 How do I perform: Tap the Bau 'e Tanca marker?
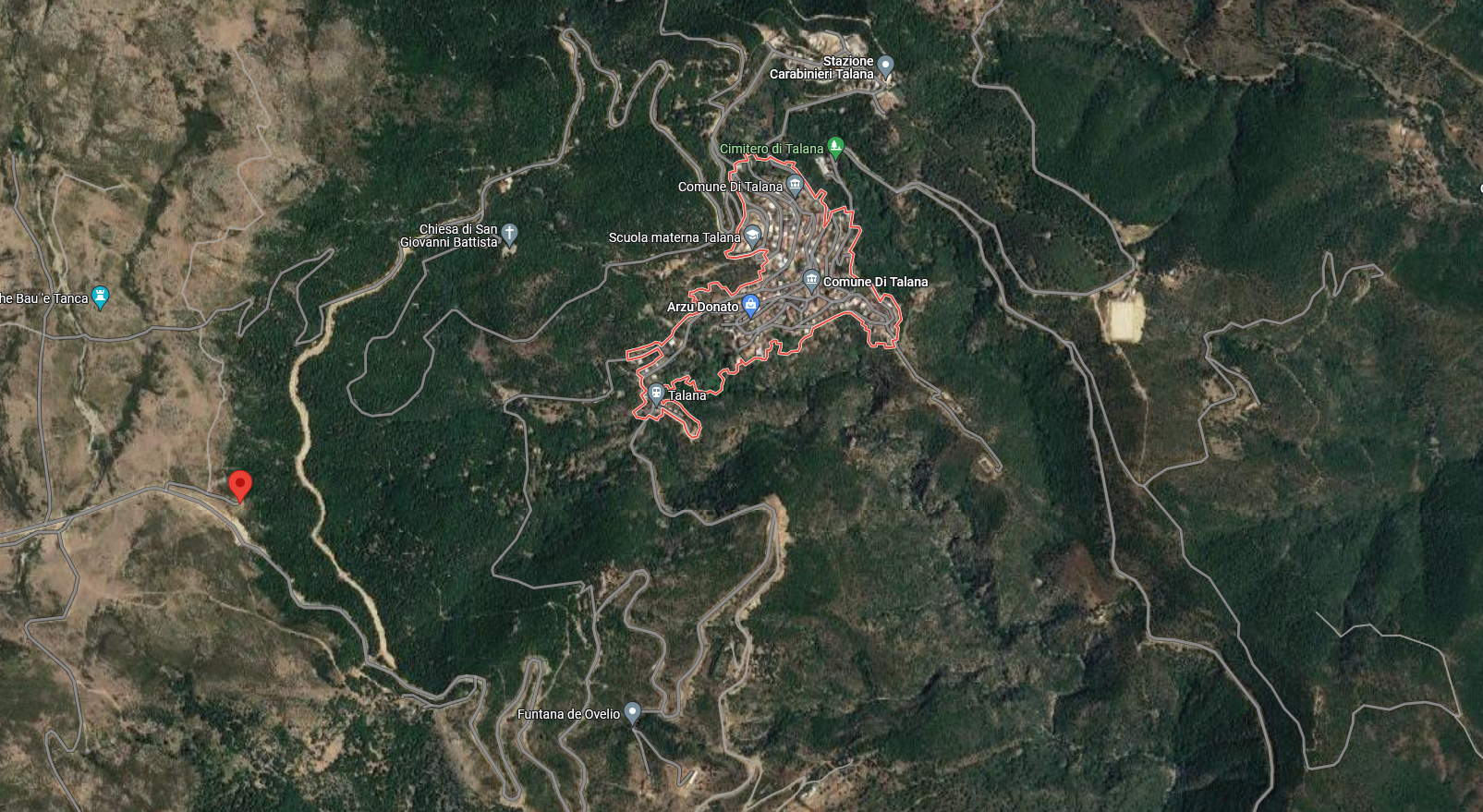102,297
